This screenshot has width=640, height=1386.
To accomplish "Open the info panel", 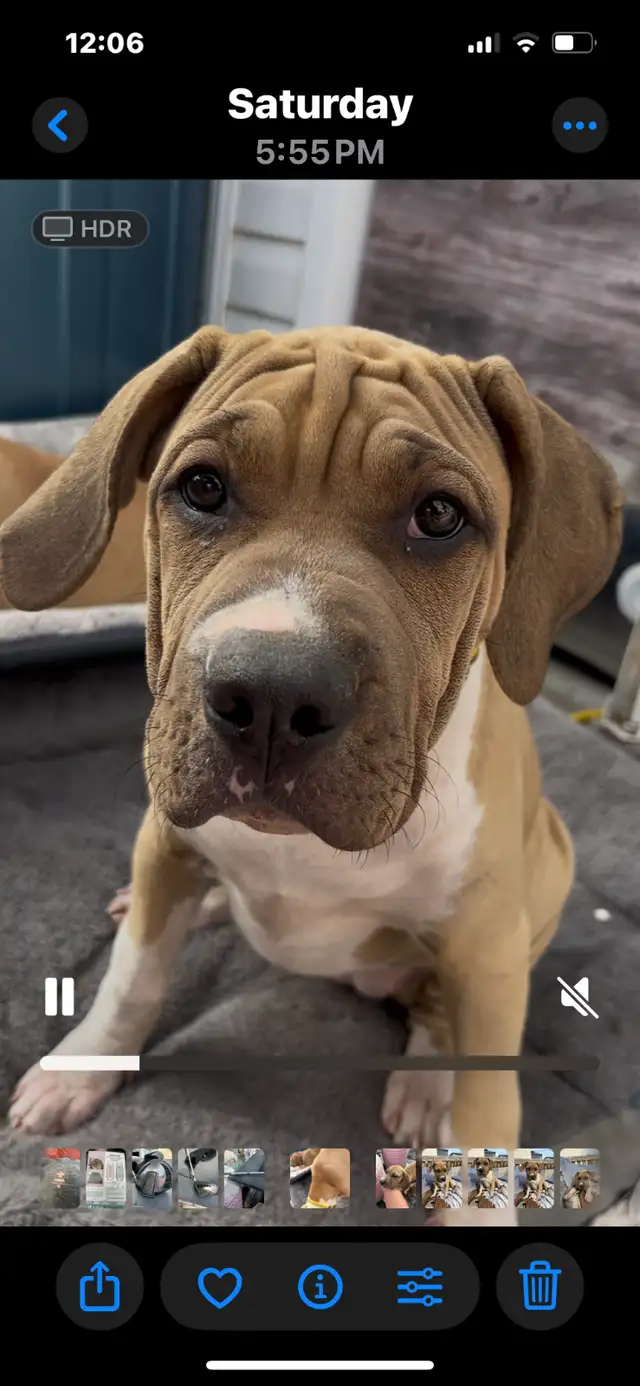I will click(320, 1287).
